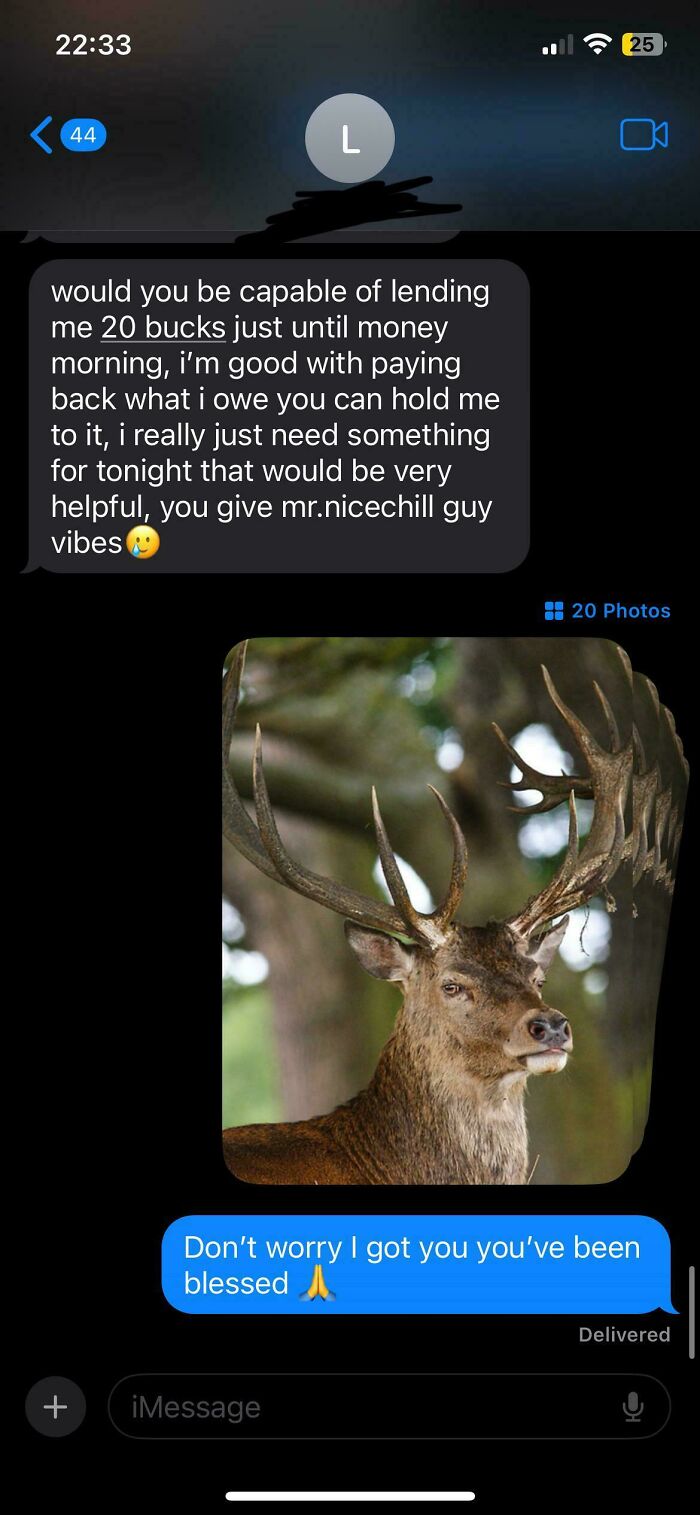The width and height of the screenshot is (700, 1515).
Task: Start a FaceTime video call
Action: coord(644,135)
